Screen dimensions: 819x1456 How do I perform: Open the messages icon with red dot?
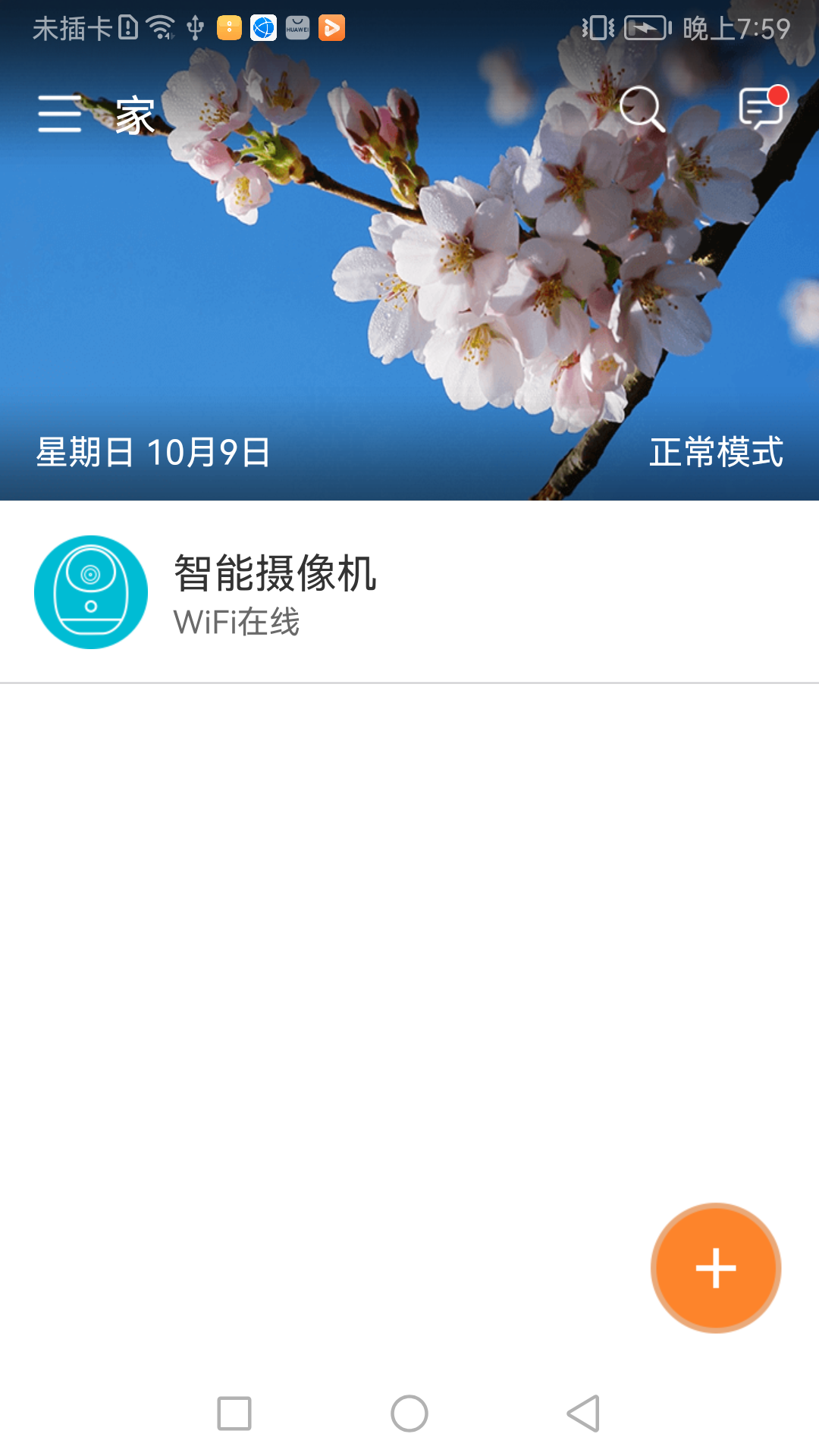(x=761, y=108)
